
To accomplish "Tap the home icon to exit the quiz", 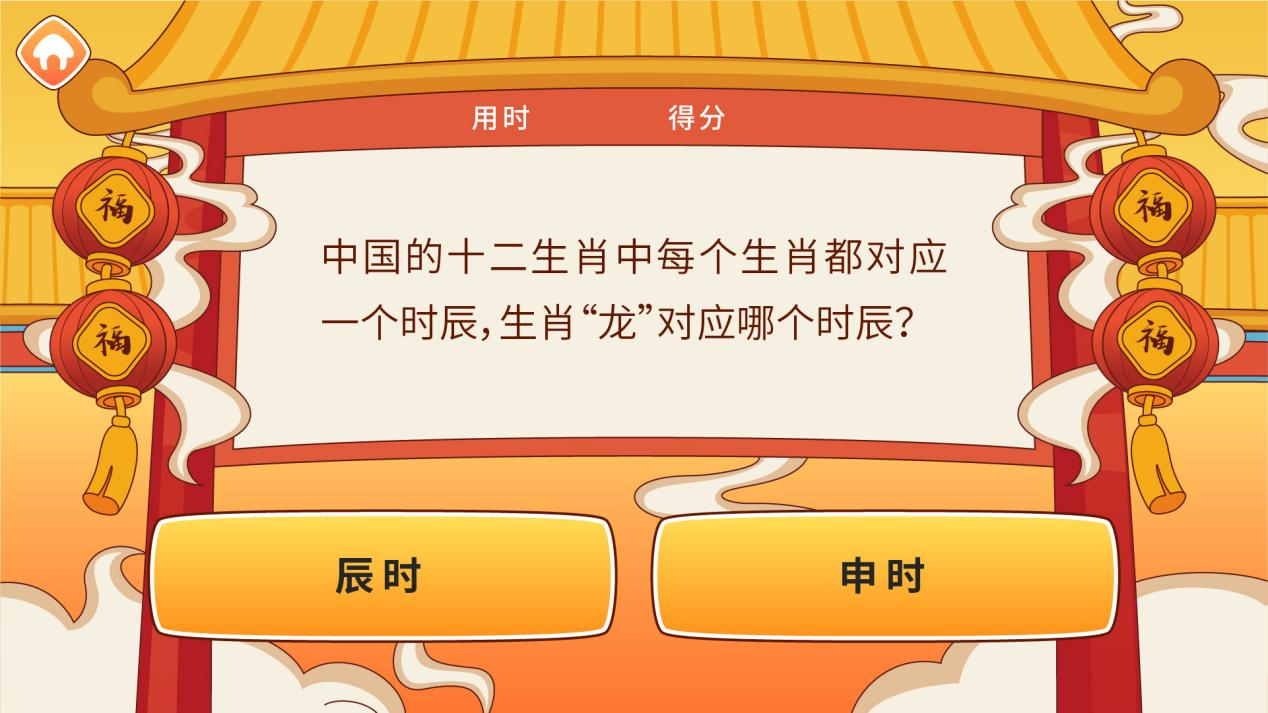I will click(53, 54).
